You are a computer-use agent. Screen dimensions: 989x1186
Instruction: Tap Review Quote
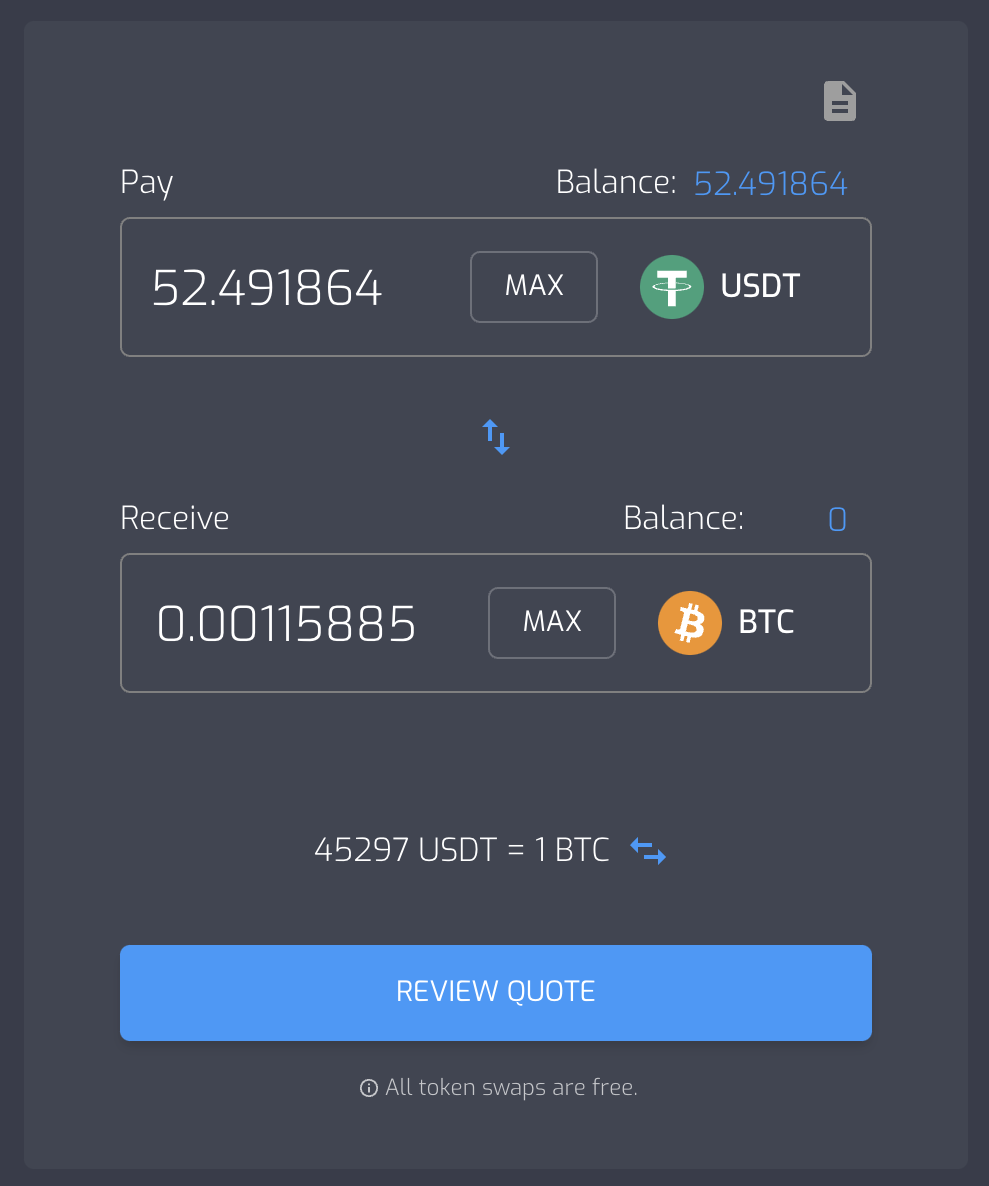(x=496, y=992)
